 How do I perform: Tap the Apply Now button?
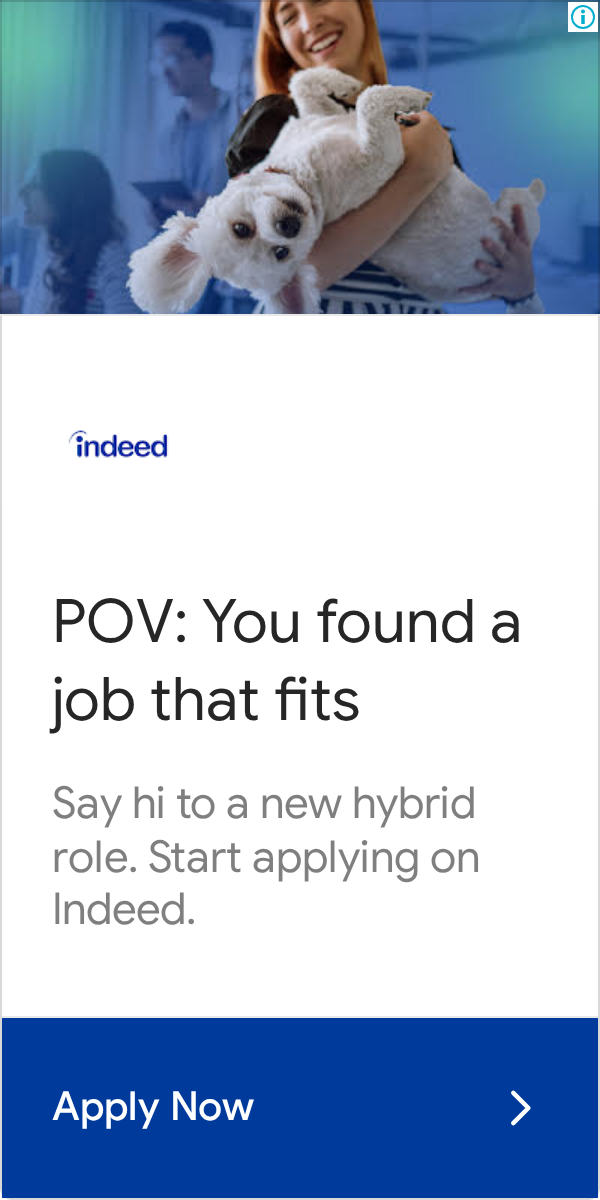300,1107
